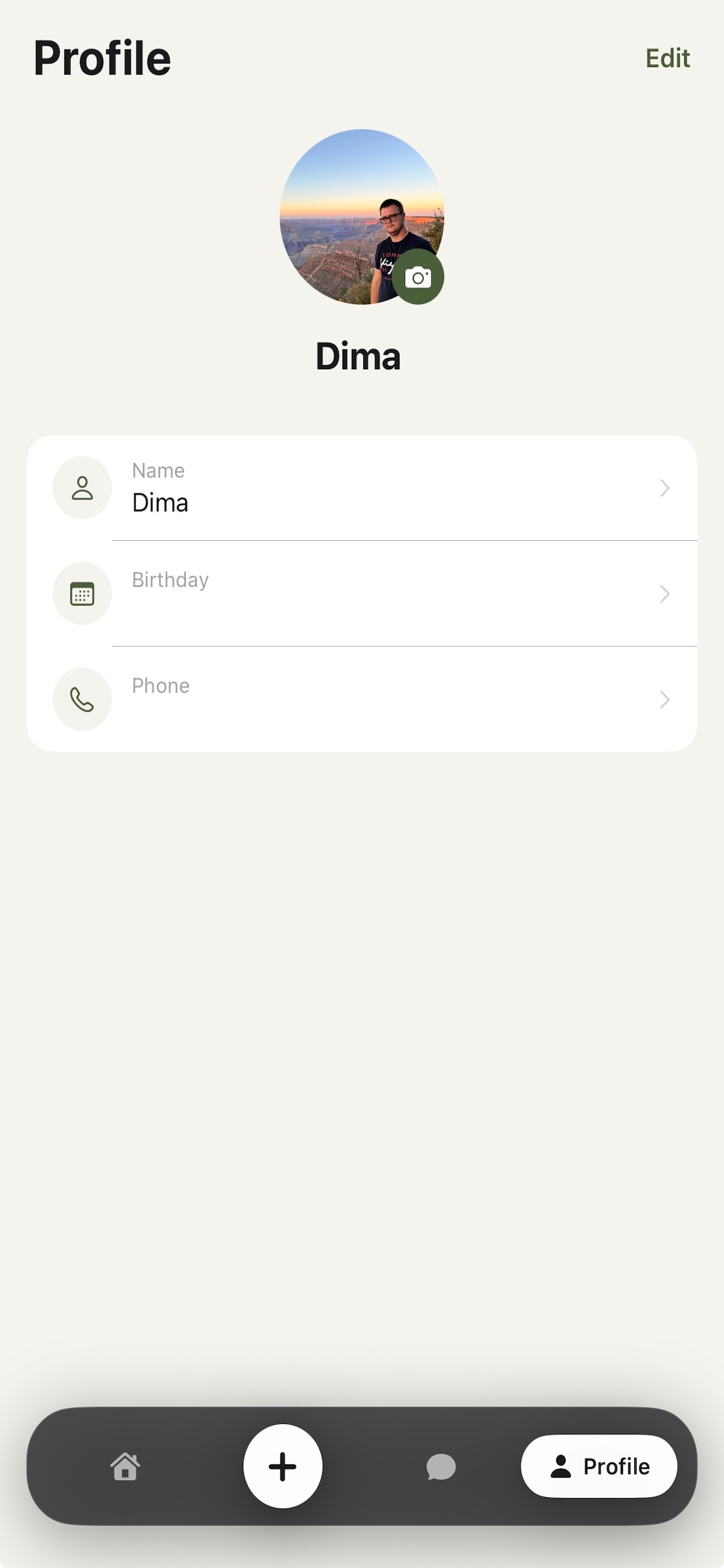Open the Birthday row

[362, 593]
